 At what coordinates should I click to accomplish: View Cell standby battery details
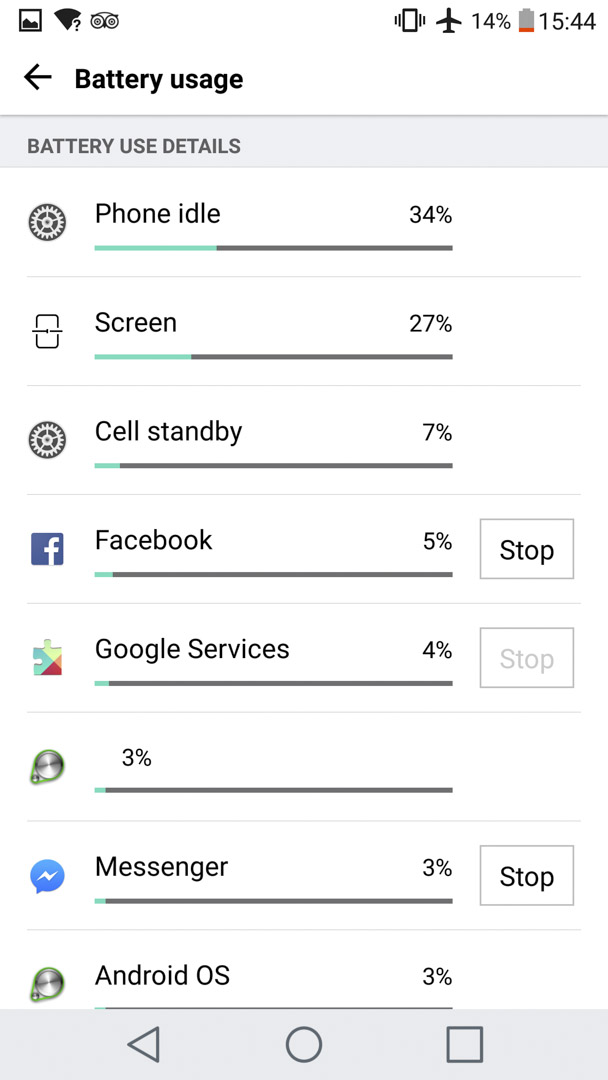tap(304, 440)
